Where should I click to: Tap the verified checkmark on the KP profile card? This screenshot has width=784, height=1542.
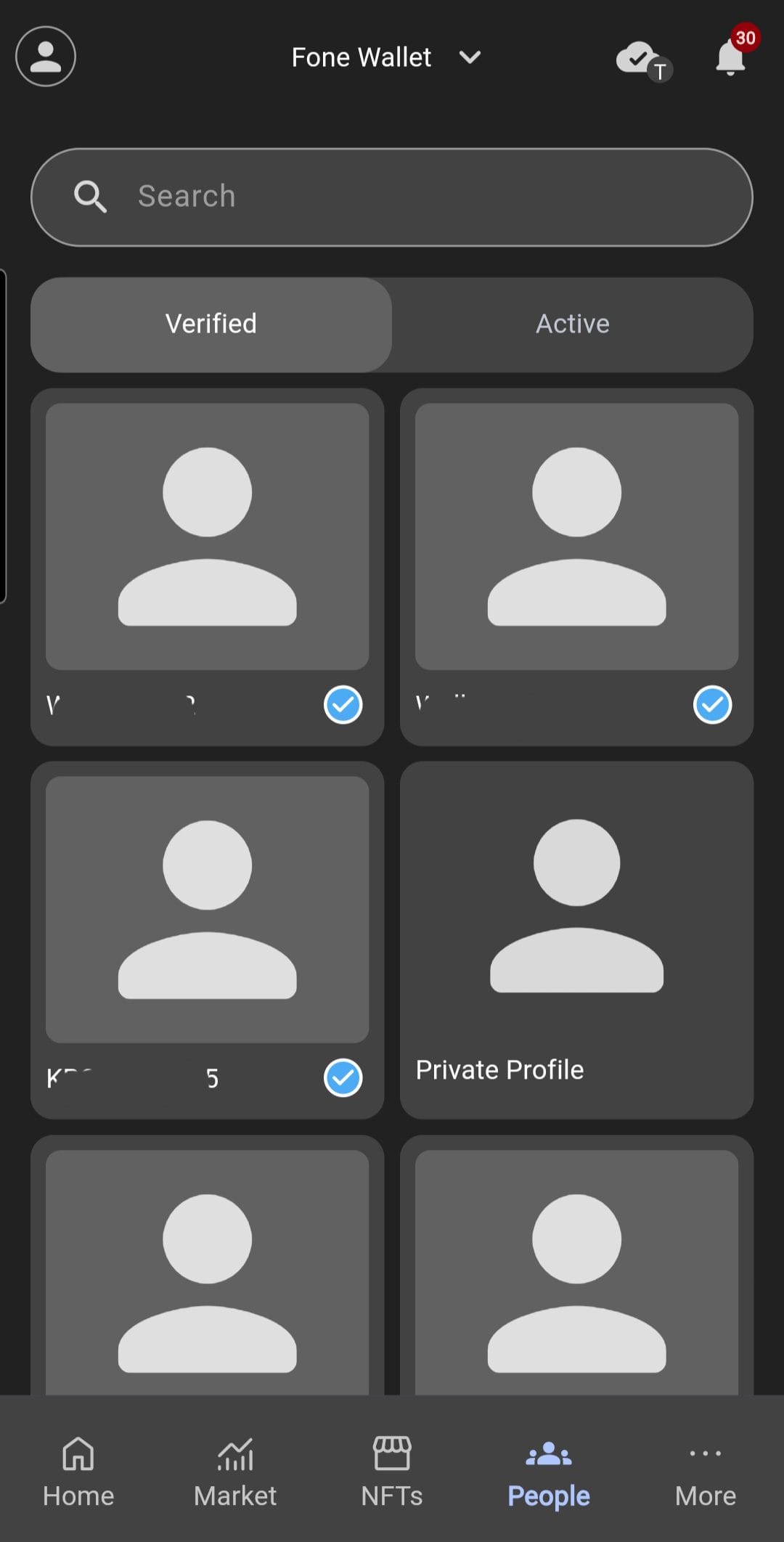tap(342, 1077)
